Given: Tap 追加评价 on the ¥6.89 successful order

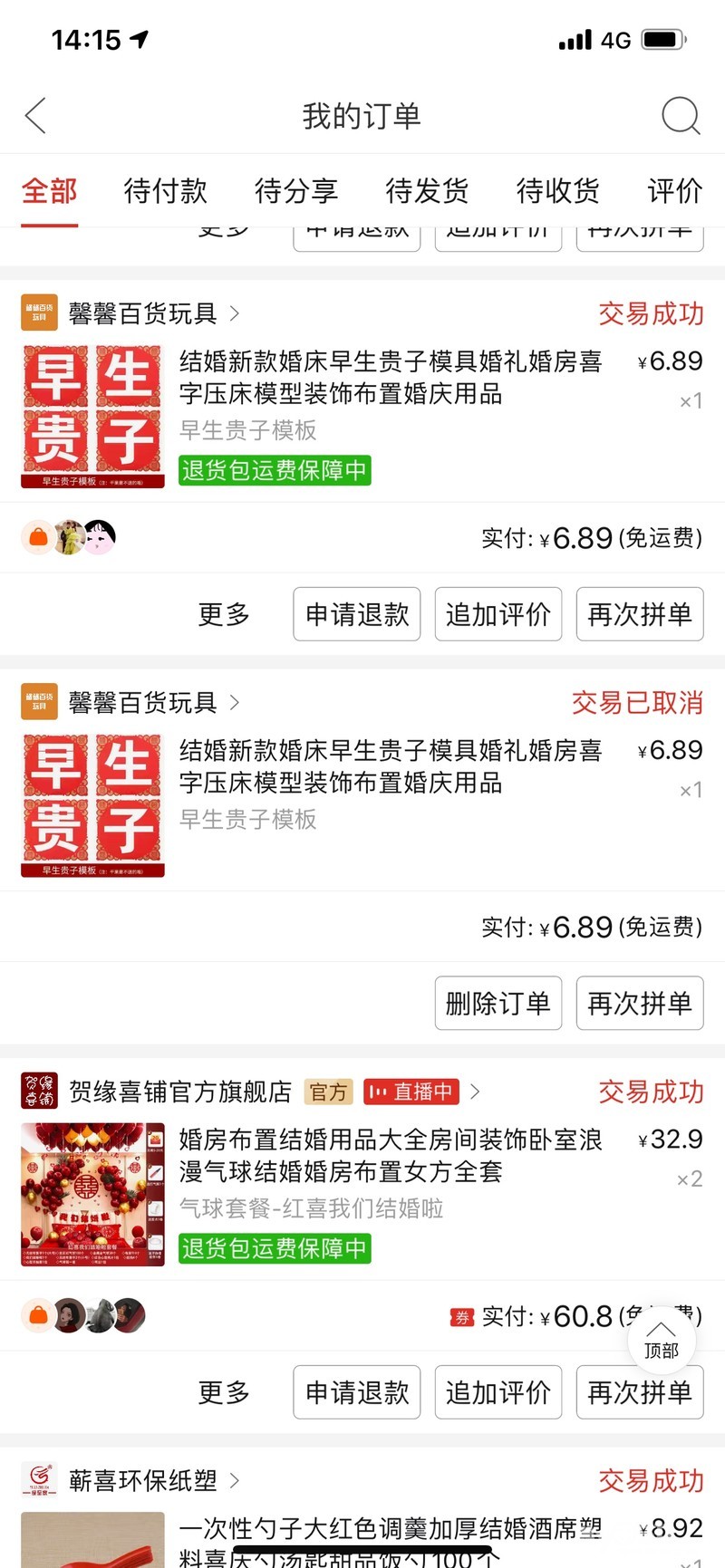Looking at the screenshot, I should [x=498, y=614].
